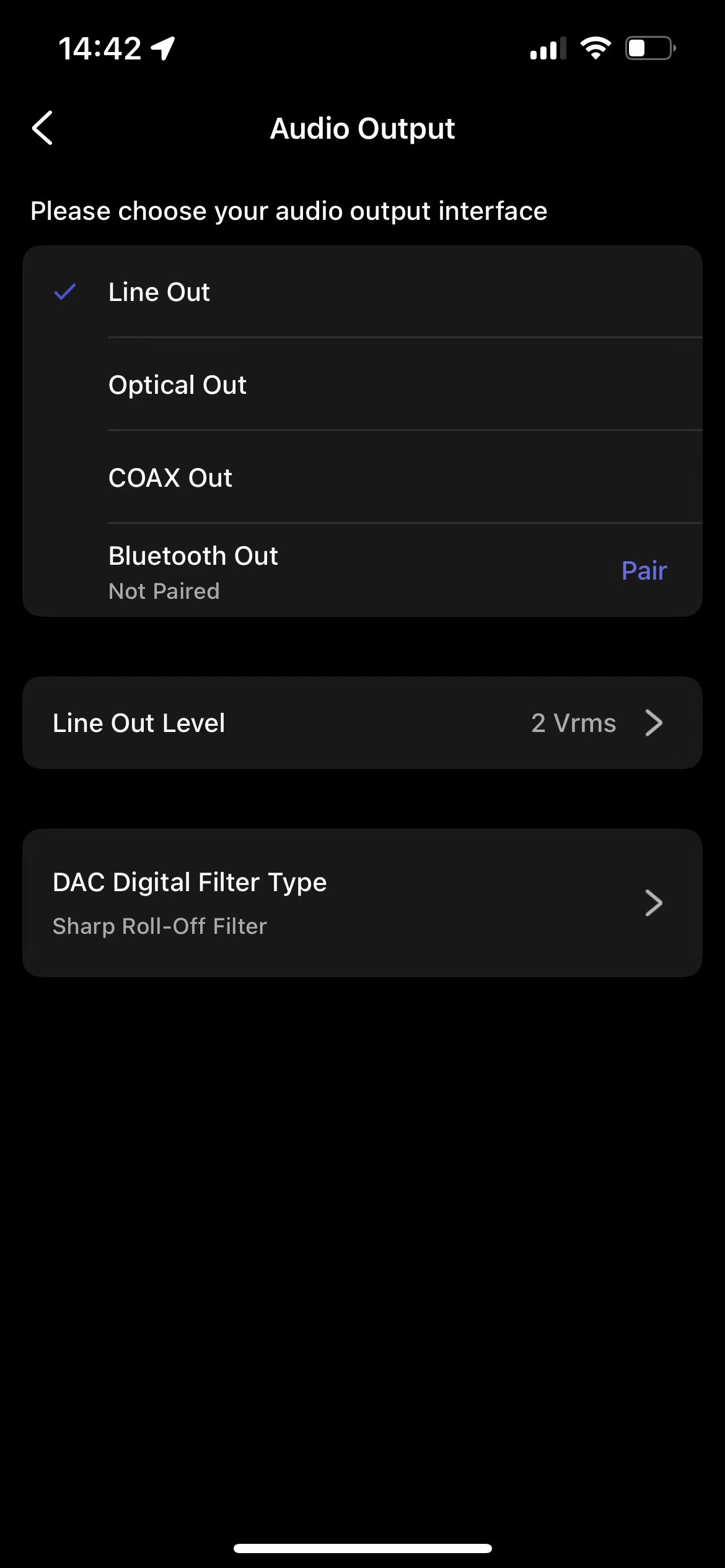Go back from Audio Output

click(43, 128)
